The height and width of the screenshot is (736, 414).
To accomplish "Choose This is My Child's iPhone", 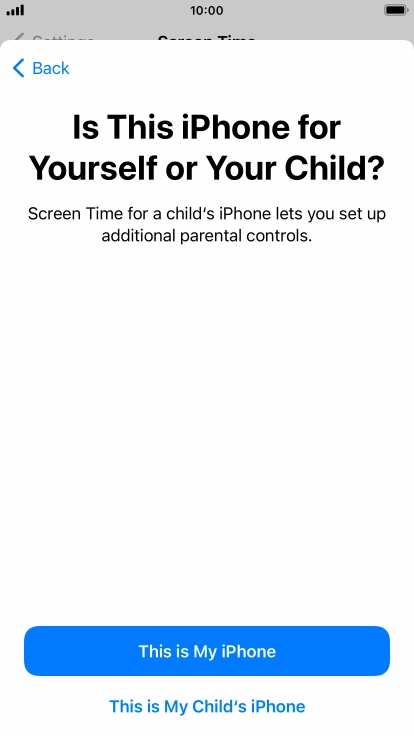I will 207,706.
